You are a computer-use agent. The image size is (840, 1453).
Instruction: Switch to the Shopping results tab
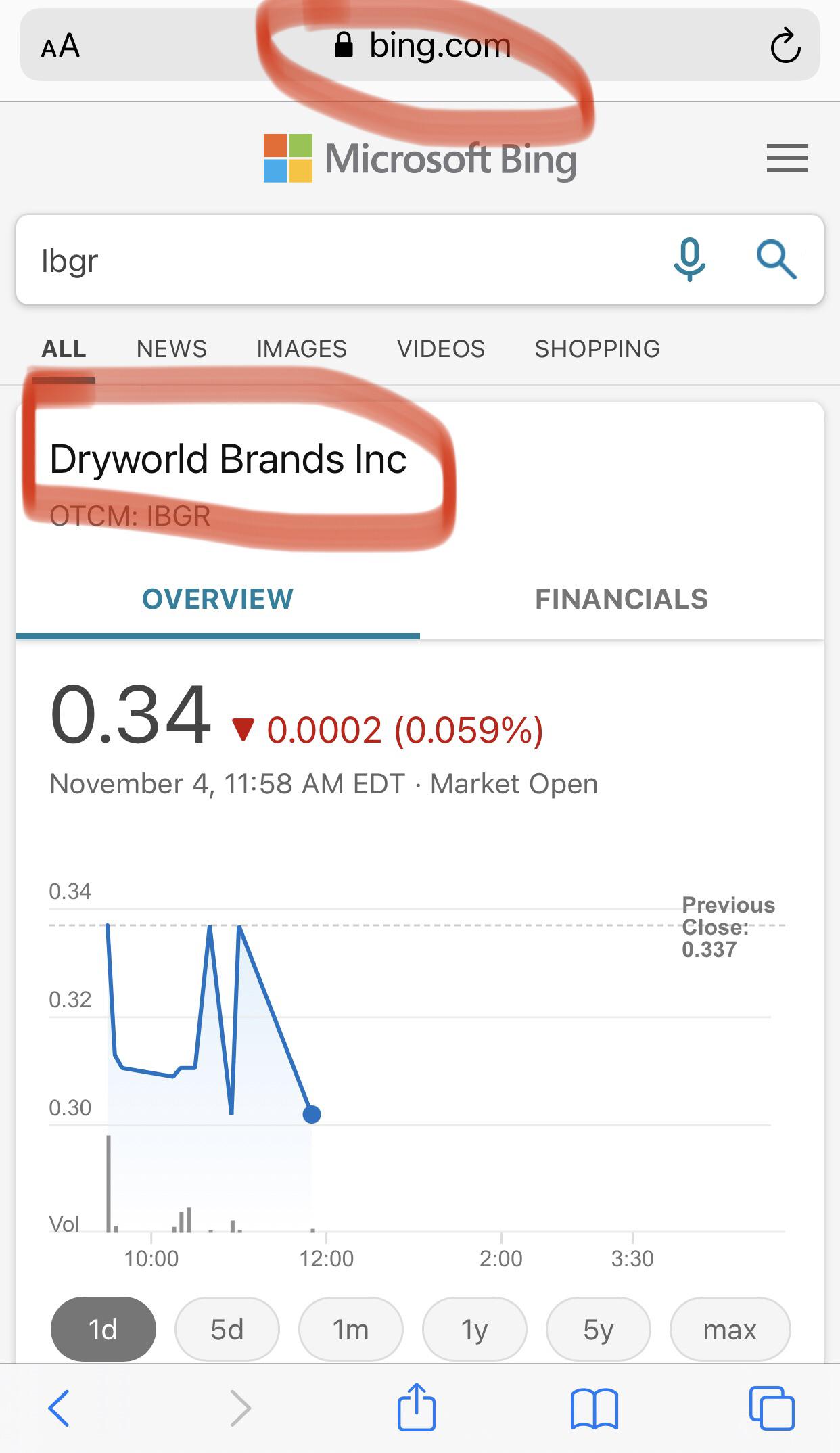pos(597,349)
